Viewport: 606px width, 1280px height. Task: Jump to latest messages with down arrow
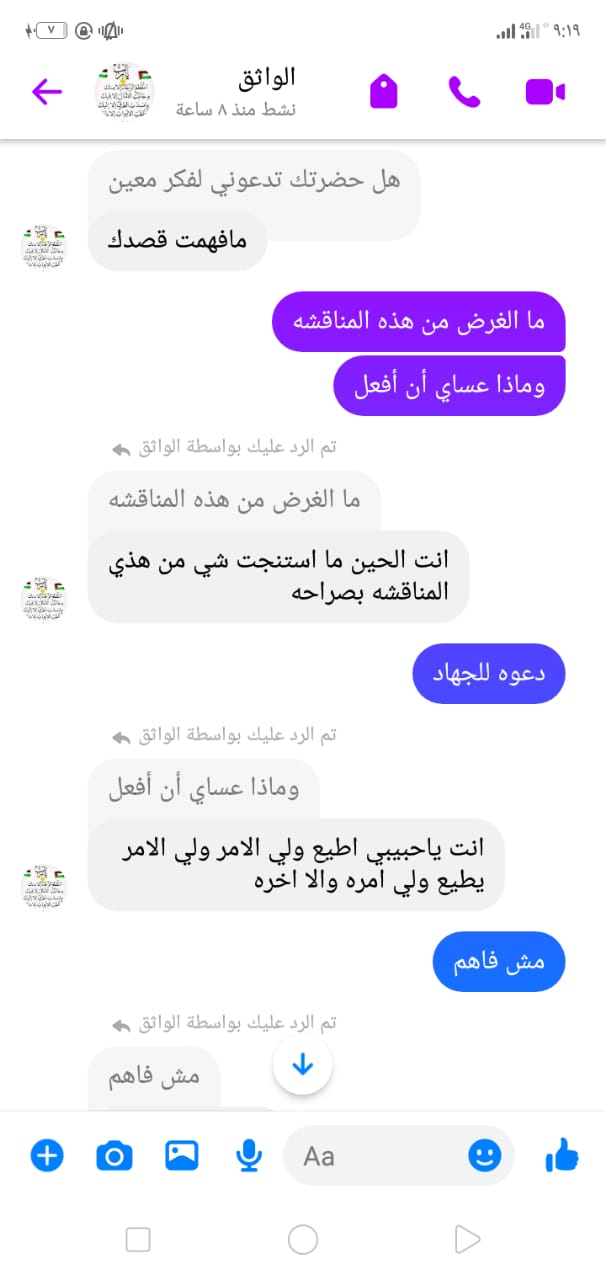pos(302,1066)
